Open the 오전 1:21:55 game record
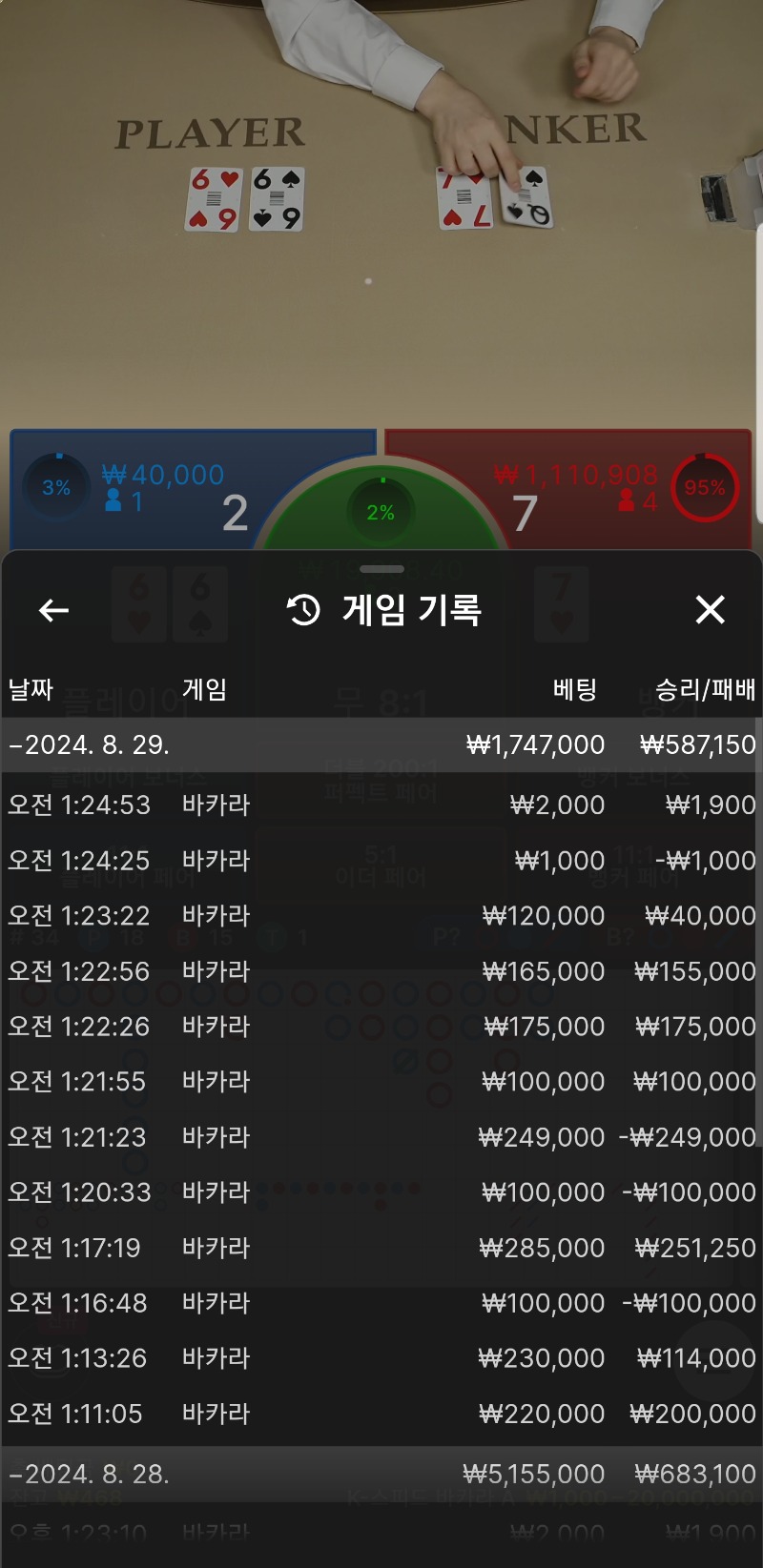This screenshot has width=763, height=1568. (x=381, y=1082)
